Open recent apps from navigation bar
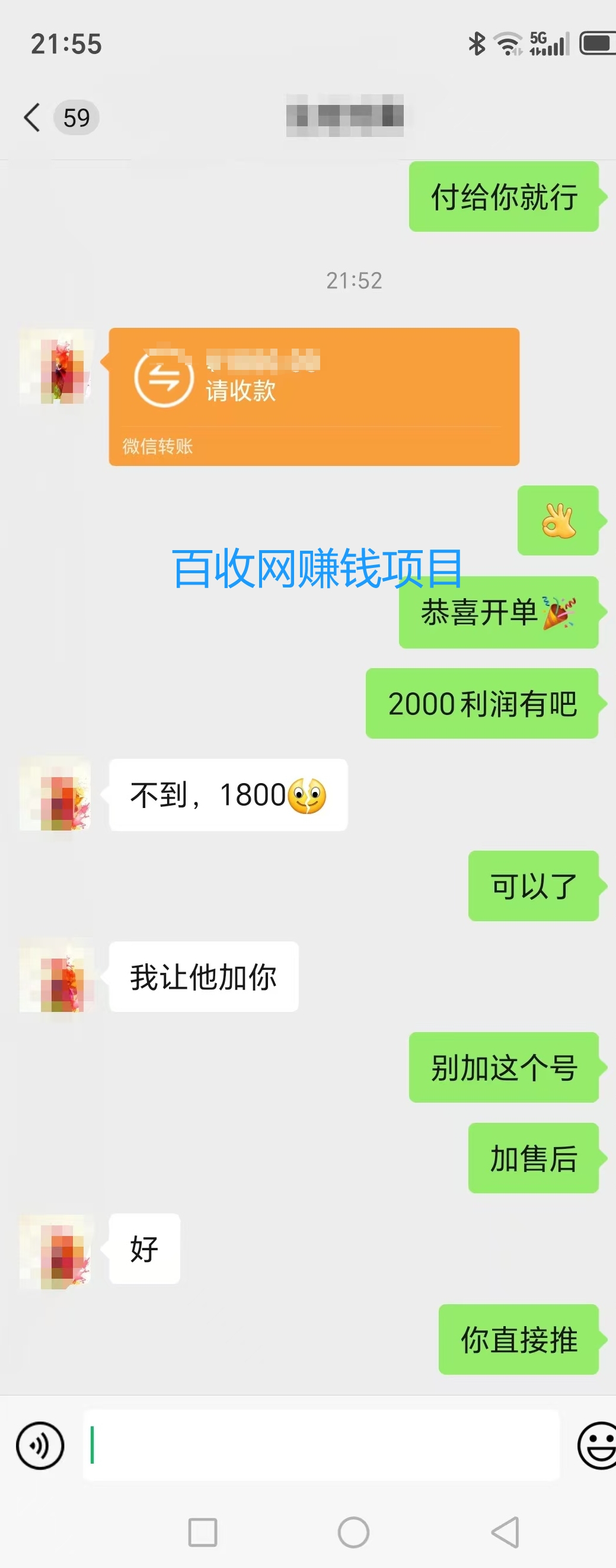The width and height of the screenshot is (616, 1568). (x=203, y=1531)
